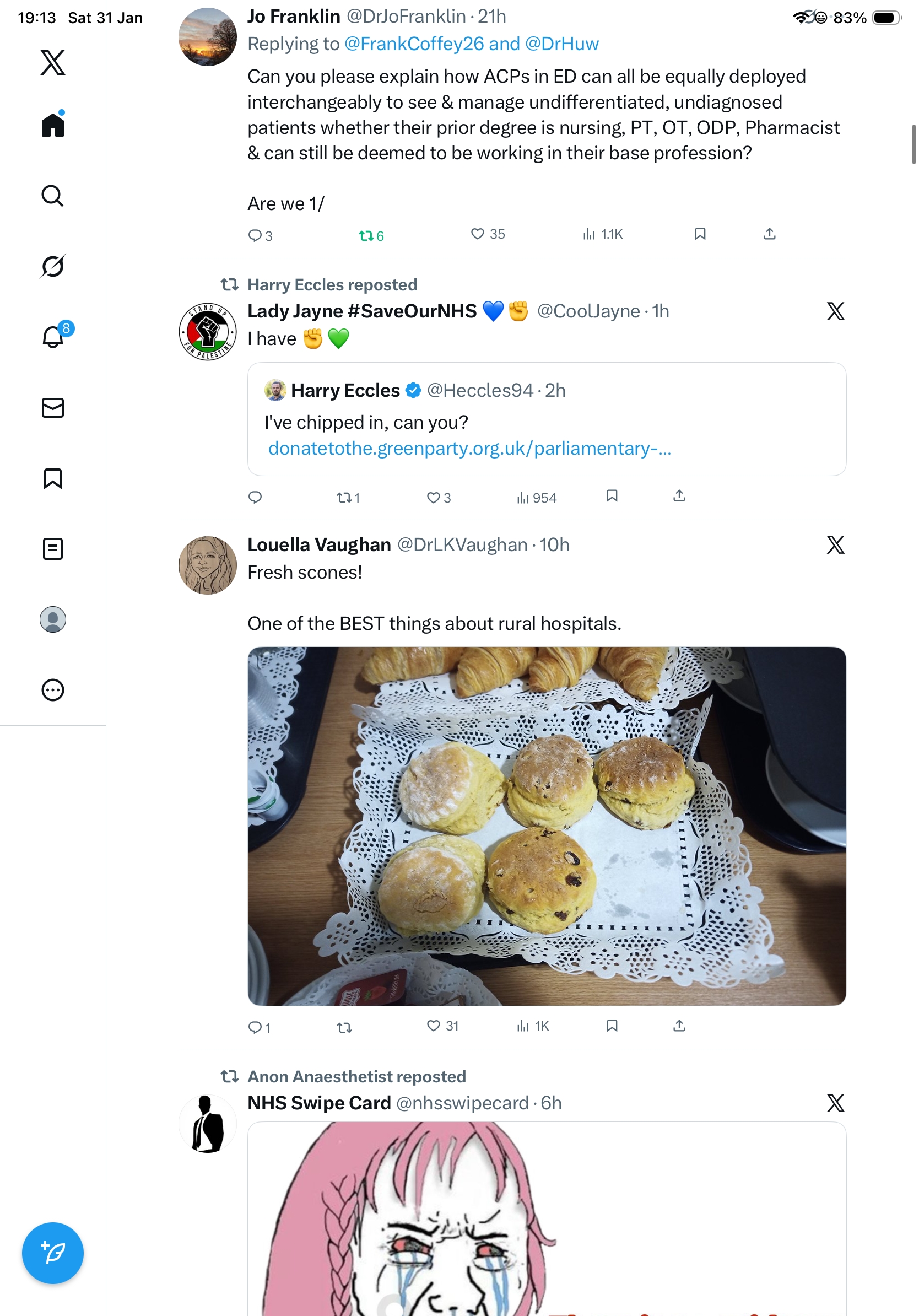
Task: Open the Grok icon in the sidebar
Action: coord(53,266)
